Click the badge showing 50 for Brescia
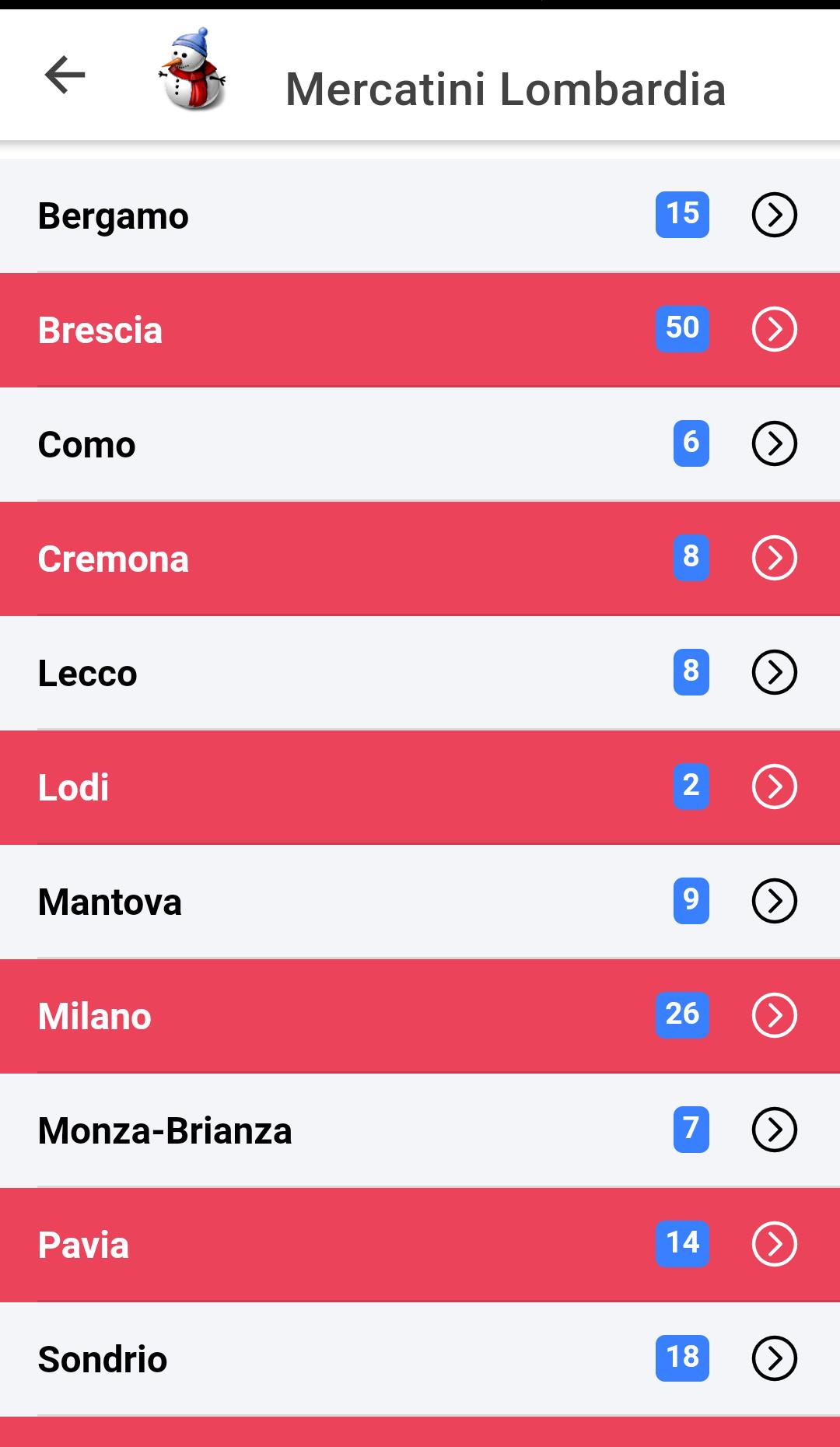840x1447 pixels. coord(682,329)
